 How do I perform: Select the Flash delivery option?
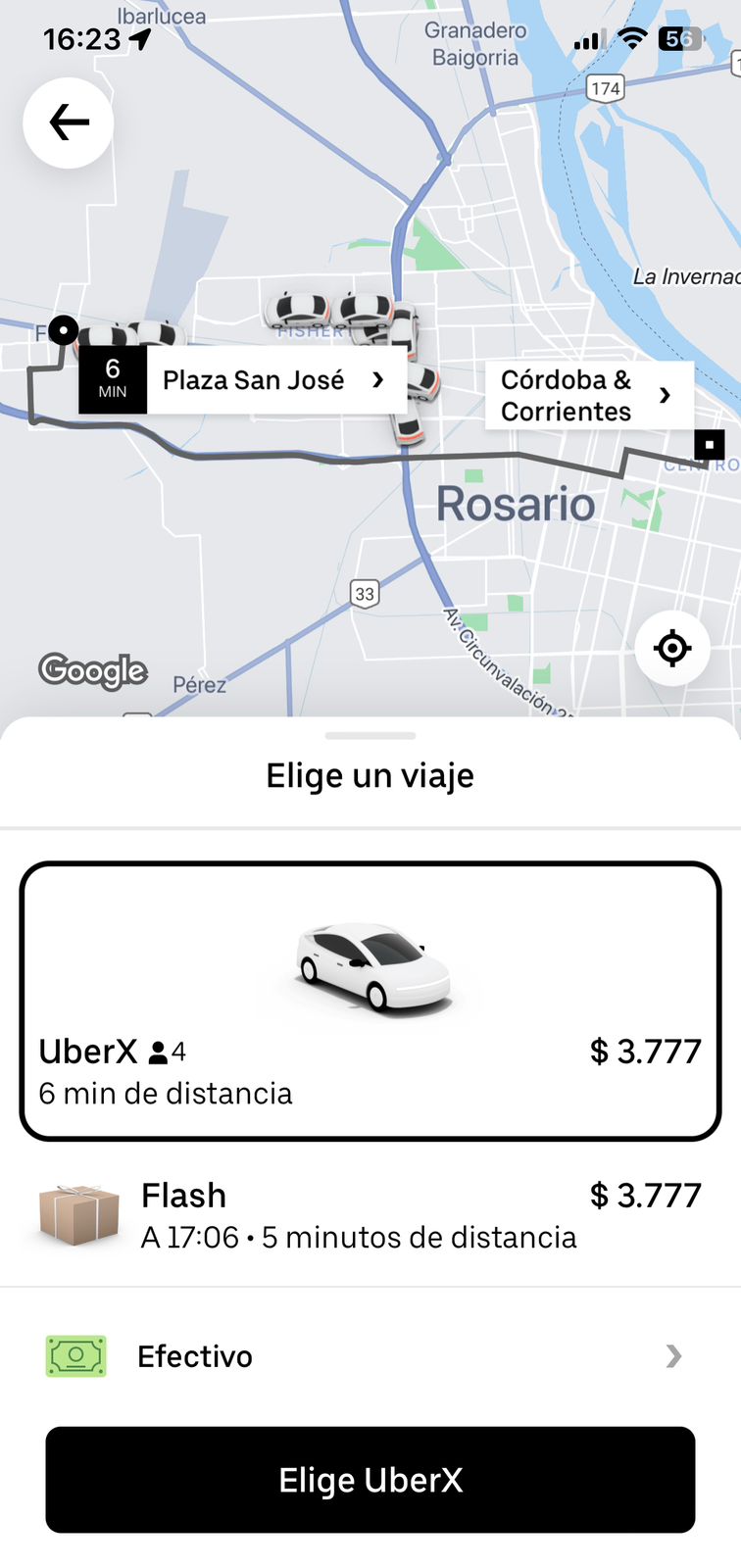(370, 1215)
